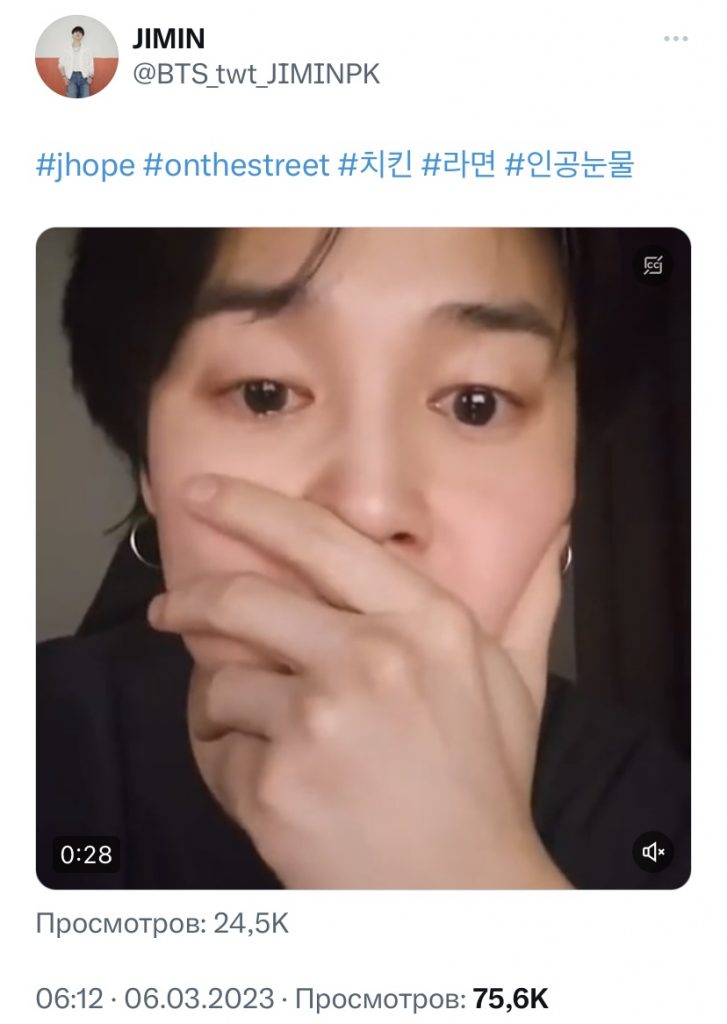Toggle closed captions on the video
Image resolution: width=727 pixels, height=1024 pixels.
[654, 265]
